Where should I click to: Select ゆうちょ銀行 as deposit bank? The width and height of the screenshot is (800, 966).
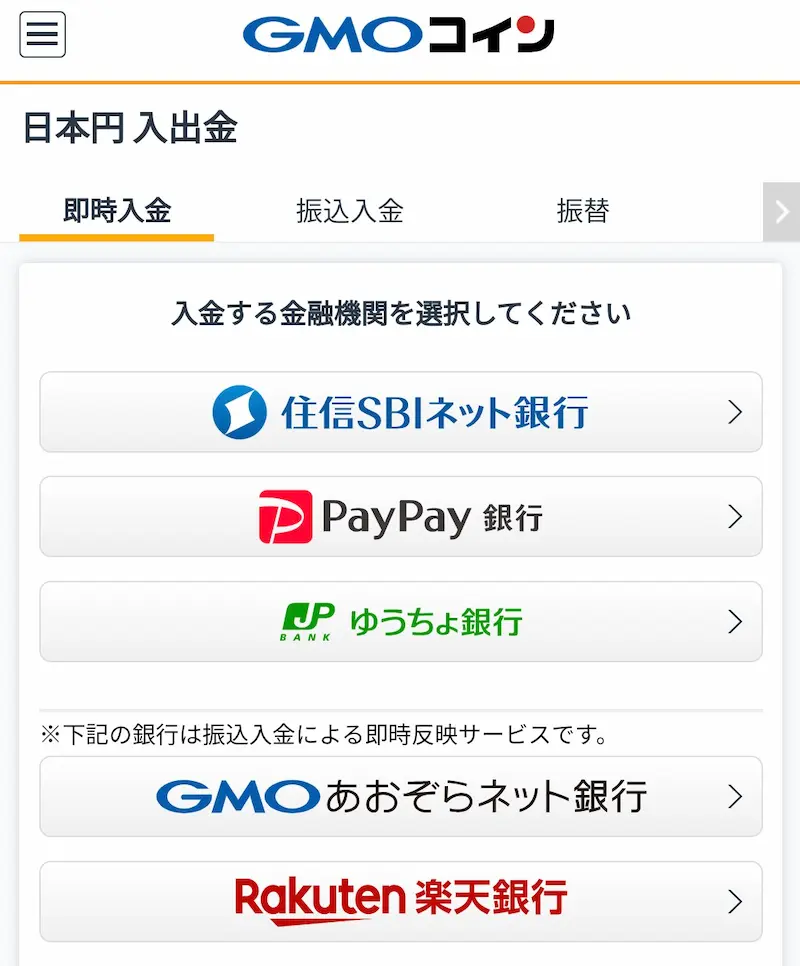point(401,621)
